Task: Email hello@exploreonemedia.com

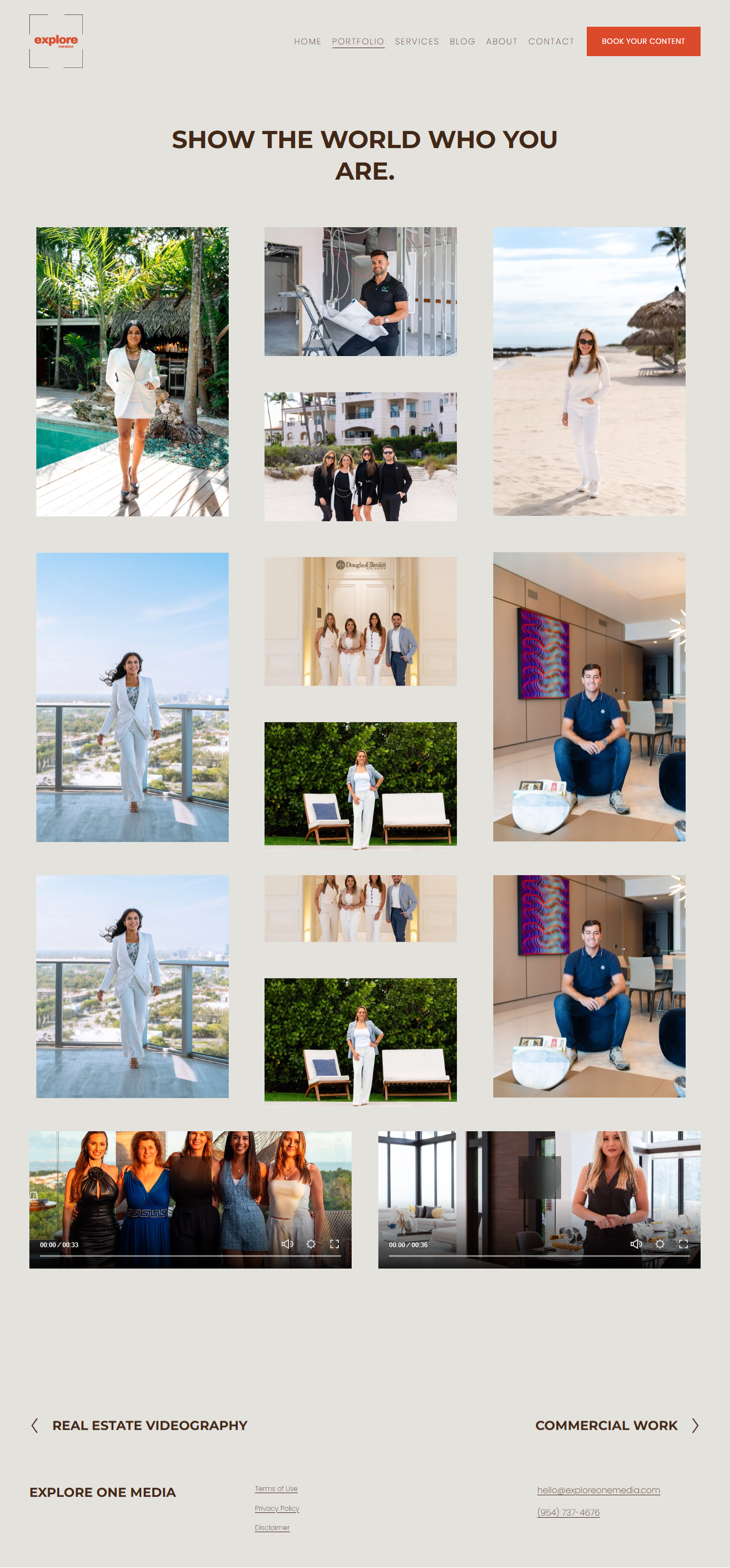Action: (x=599, y=1490)
